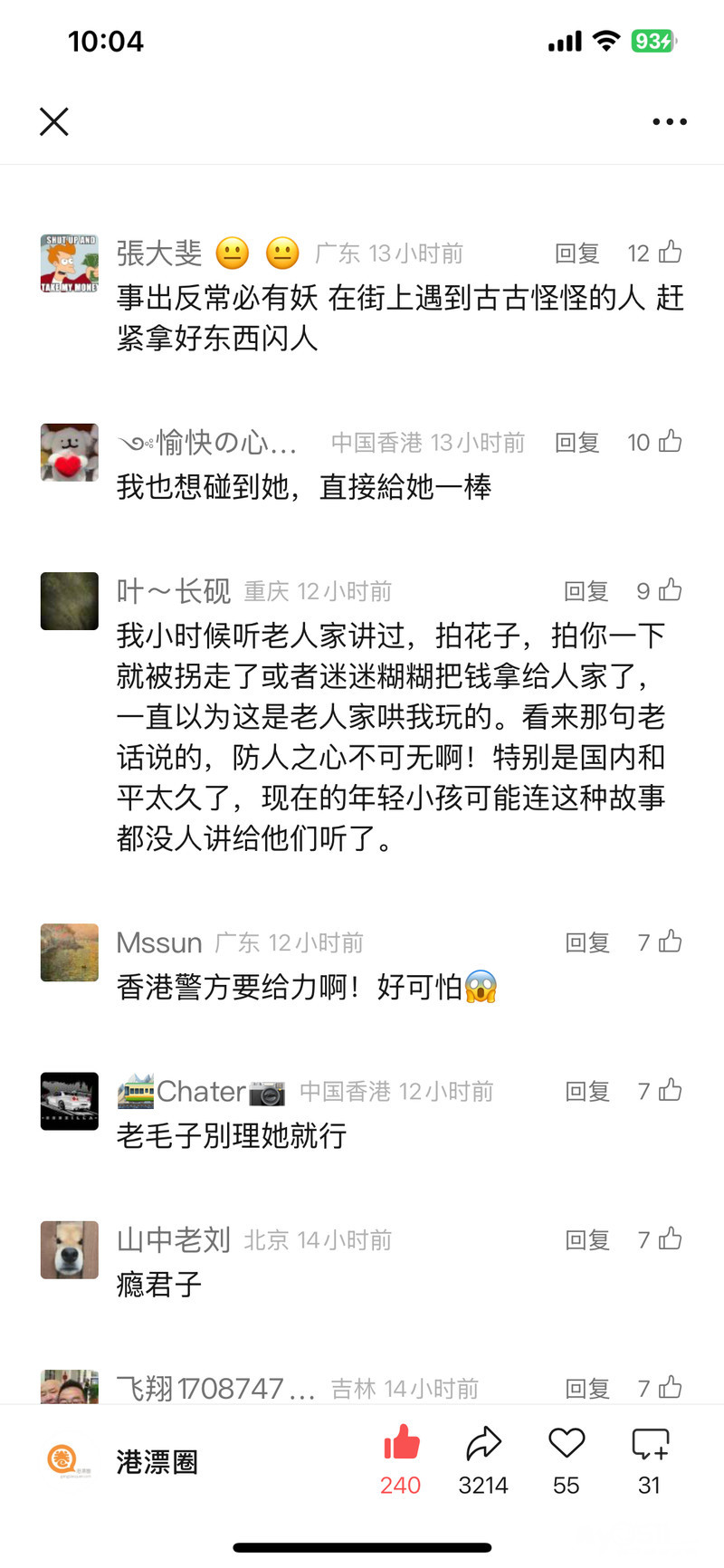724x1568 pixels.
Task: Like 山中老刘's comment
Action: [x=671, y=1238]
